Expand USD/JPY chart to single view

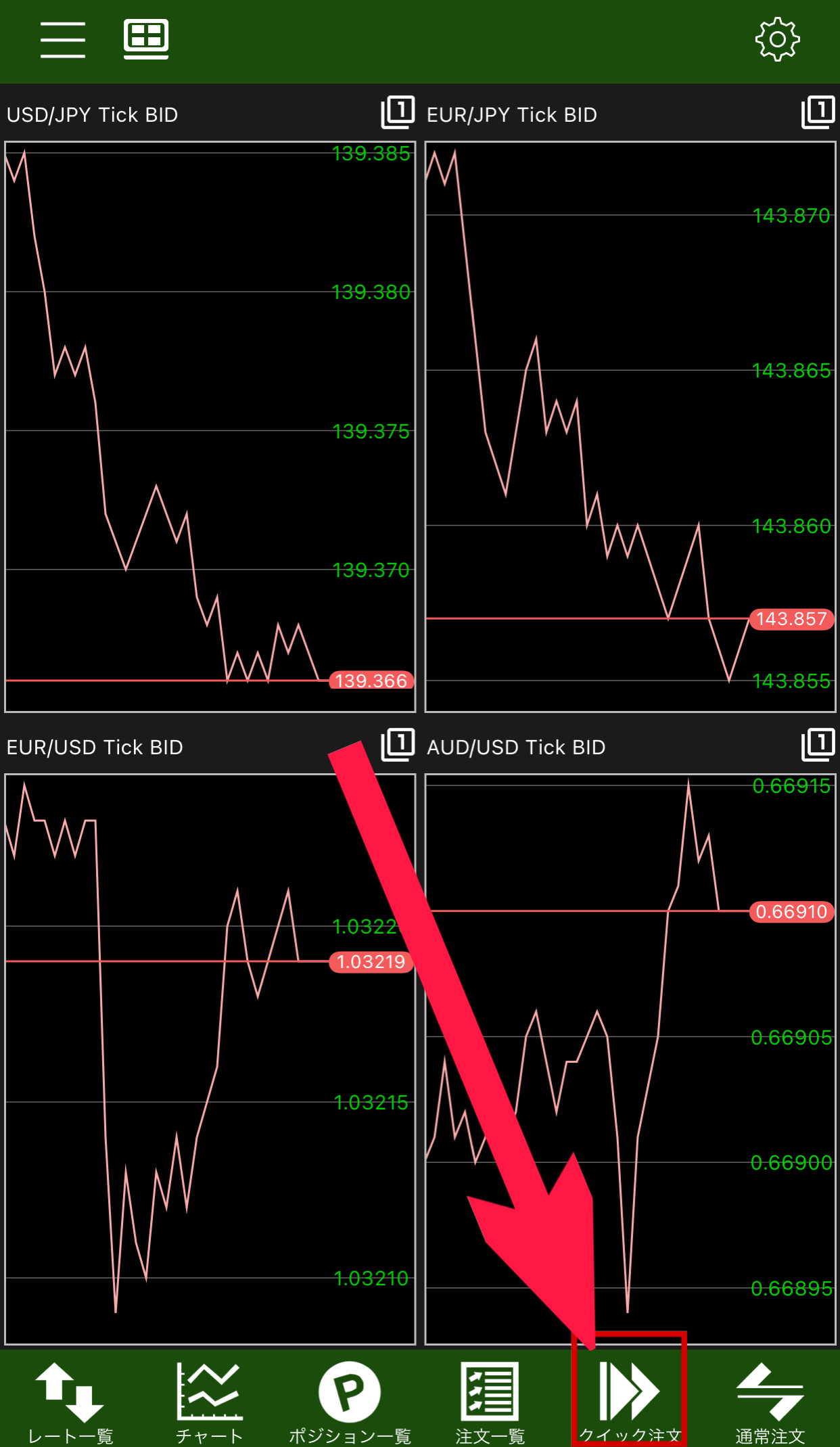pos(398,112)
